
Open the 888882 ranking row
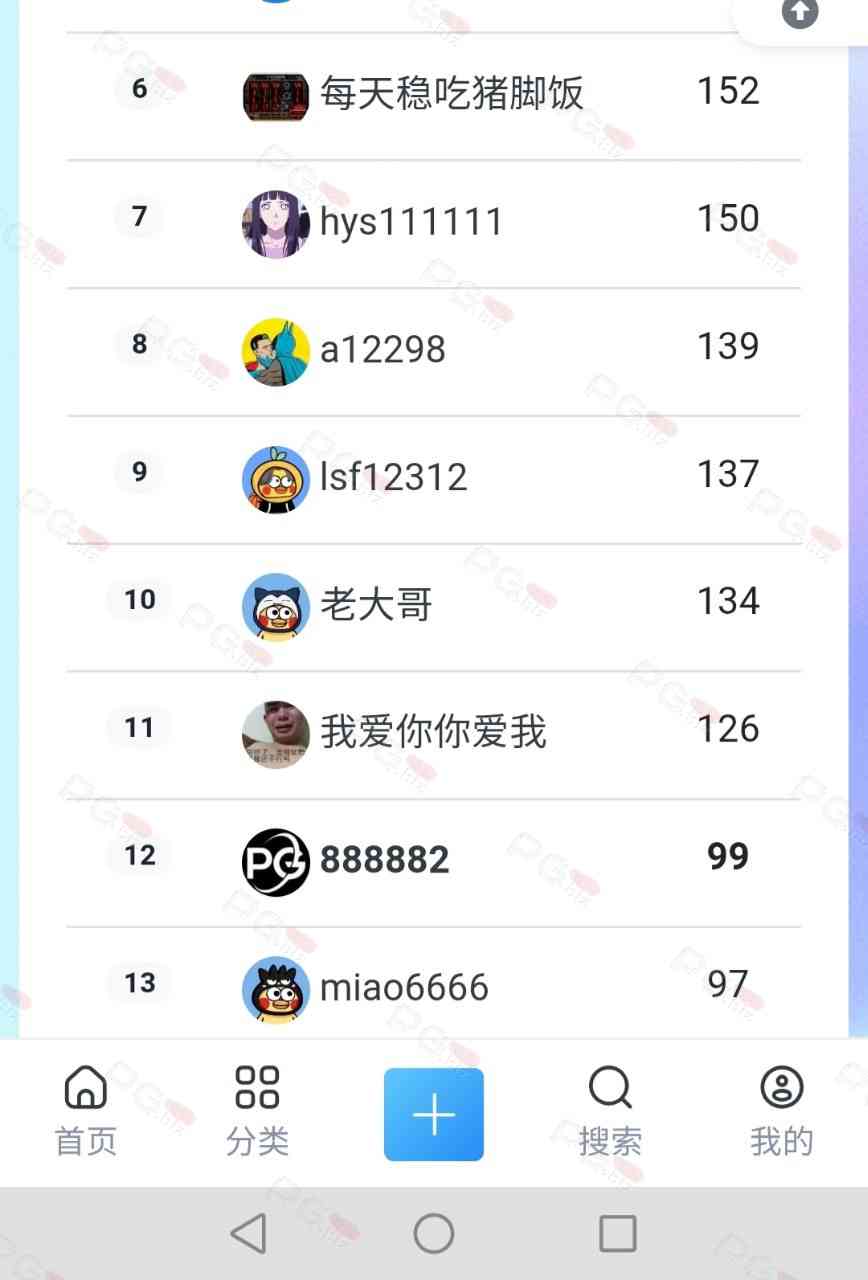point(384,860)
